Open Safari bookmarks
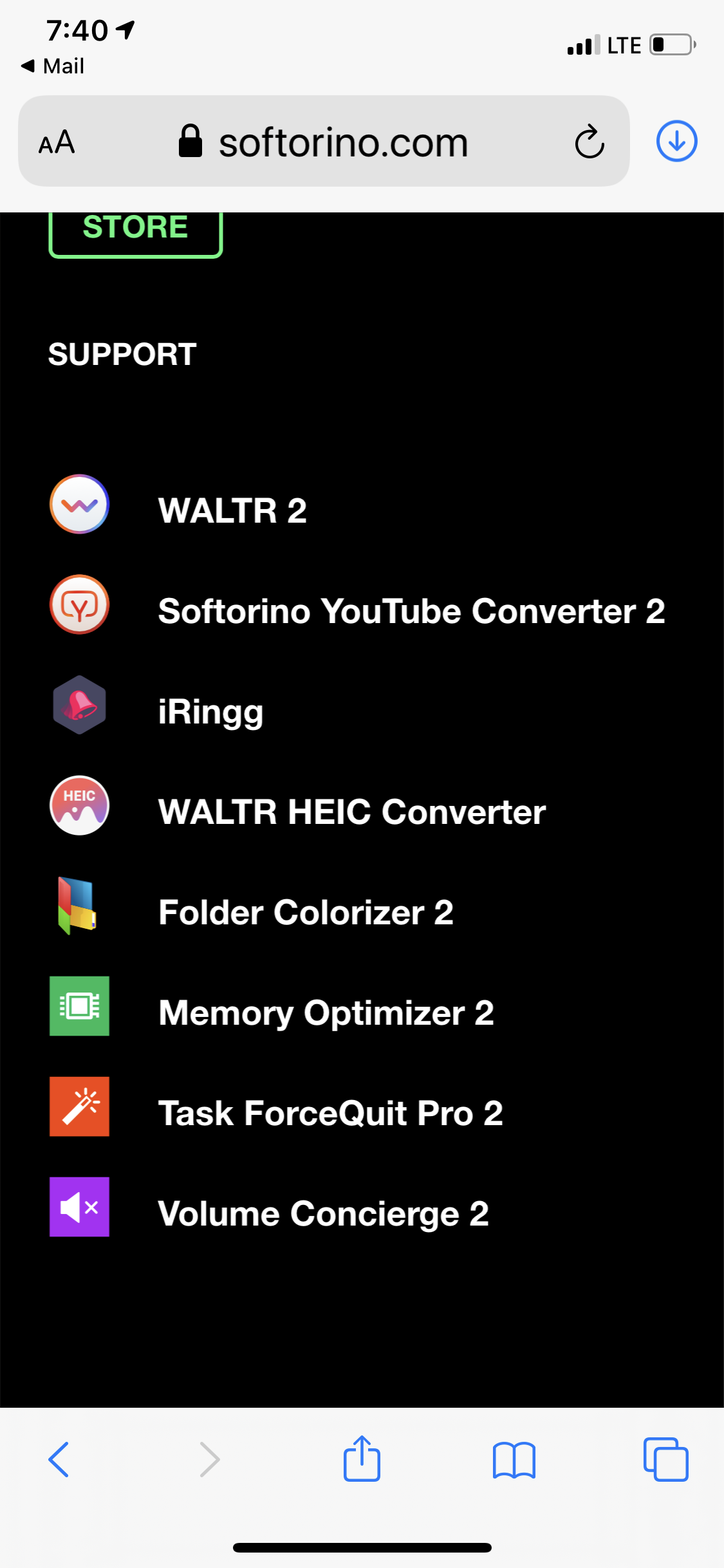Image resolution: width=724 pixels, height=1568 pixels. (x=514, y=1460)
